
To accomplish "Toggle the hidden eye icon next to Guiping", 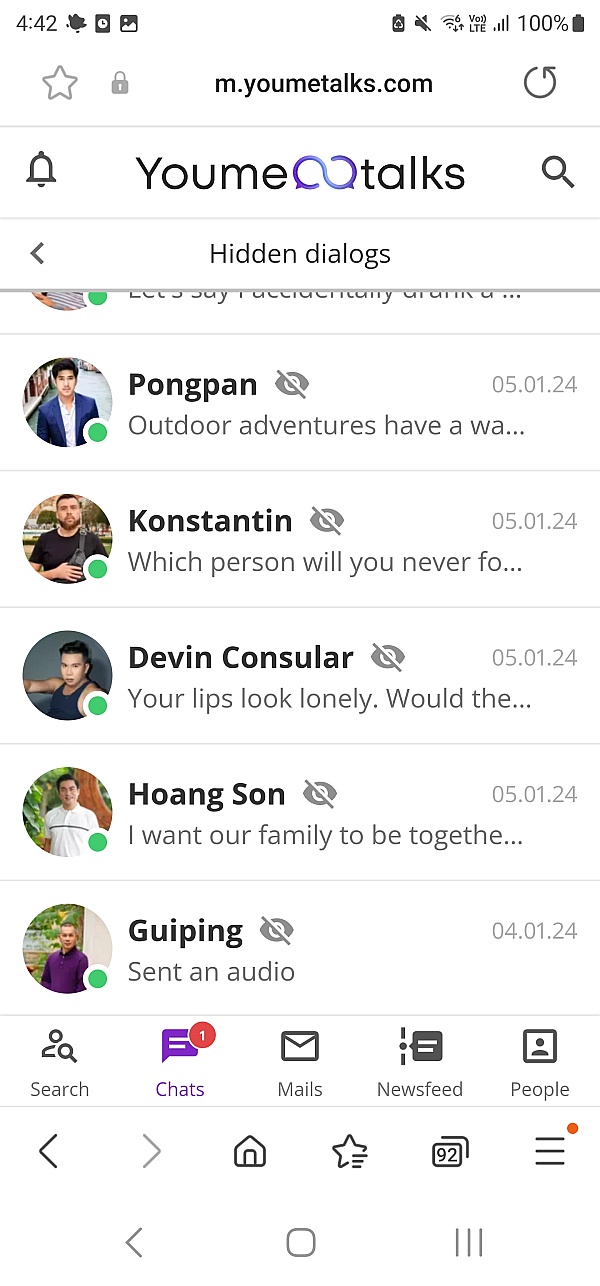I will [x=277, y=932].
